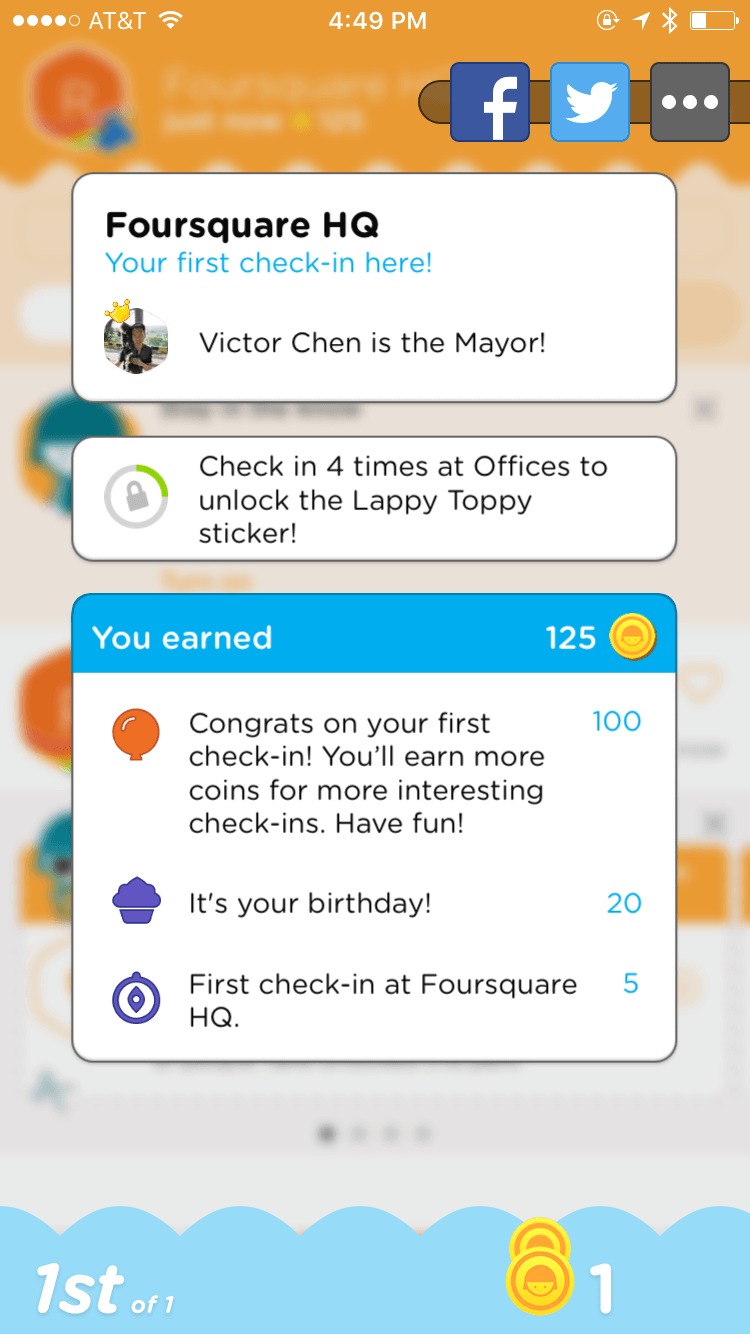Viewport: 750px width, 1334px height.
Task: Share check-in to Facebook
Action: point(490,102)
